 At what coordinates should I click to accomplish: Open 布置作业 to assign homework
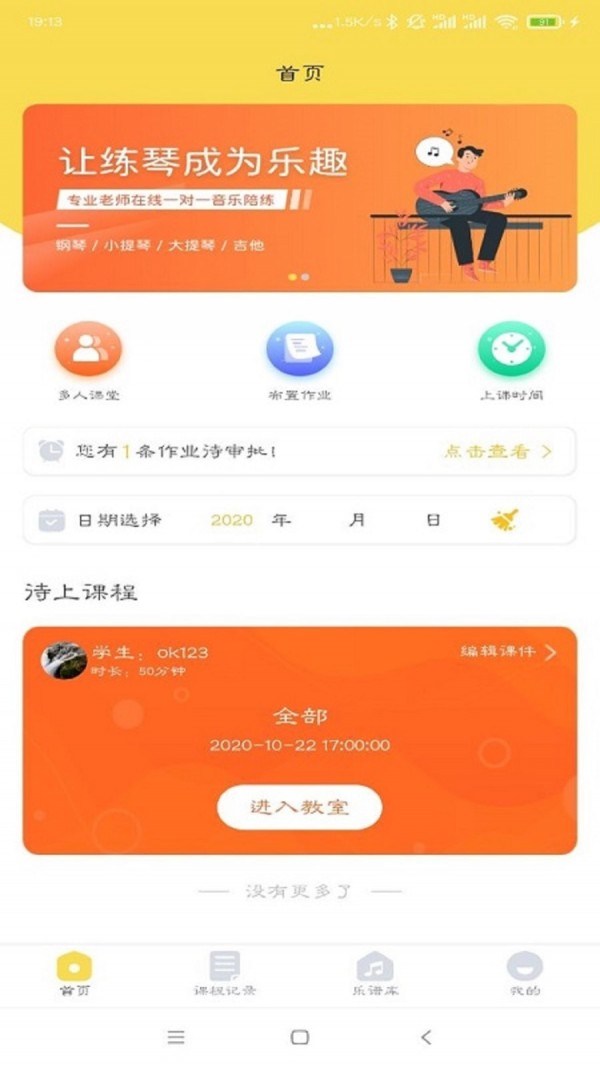(x=299, y=350)
